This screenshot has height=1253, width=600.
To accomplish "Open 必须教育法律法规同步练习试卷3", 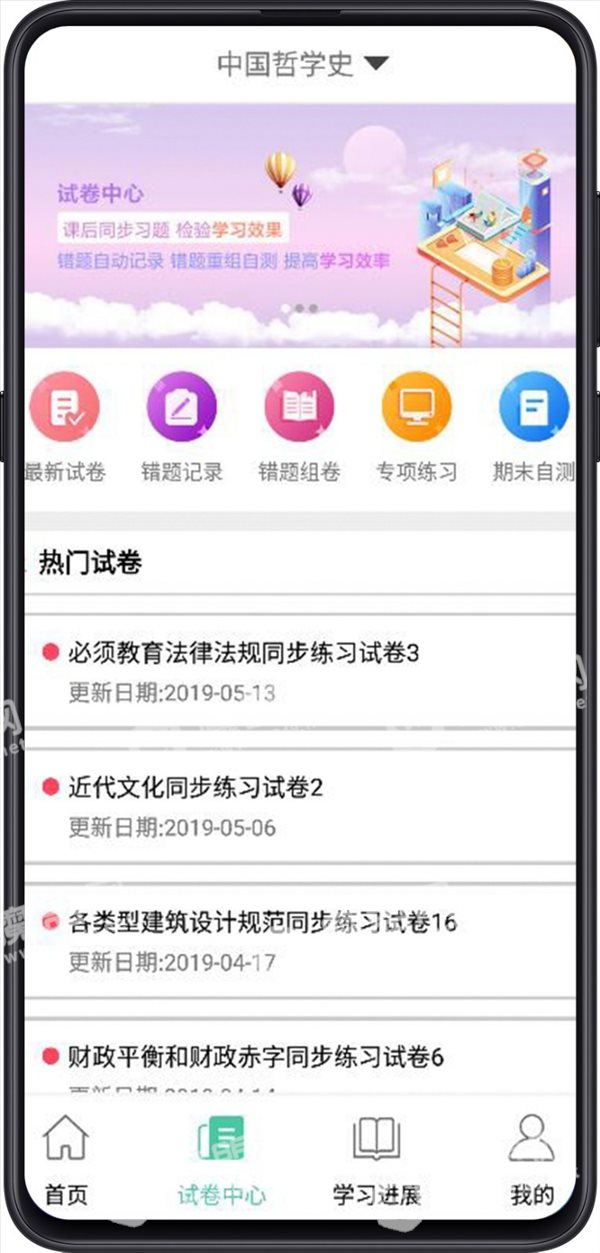I will tap(300, 671).
